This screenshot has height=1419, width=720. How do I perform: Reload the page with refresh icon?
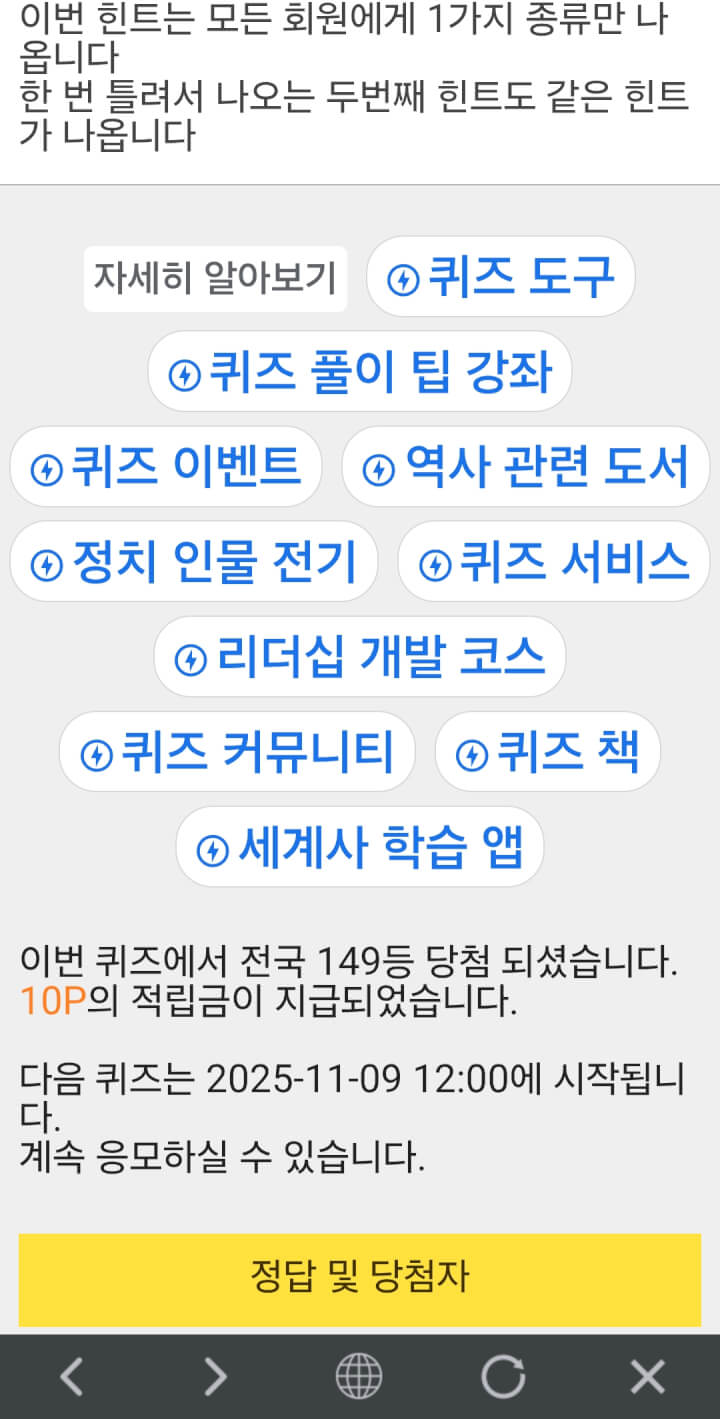[x=503, y=1377]
